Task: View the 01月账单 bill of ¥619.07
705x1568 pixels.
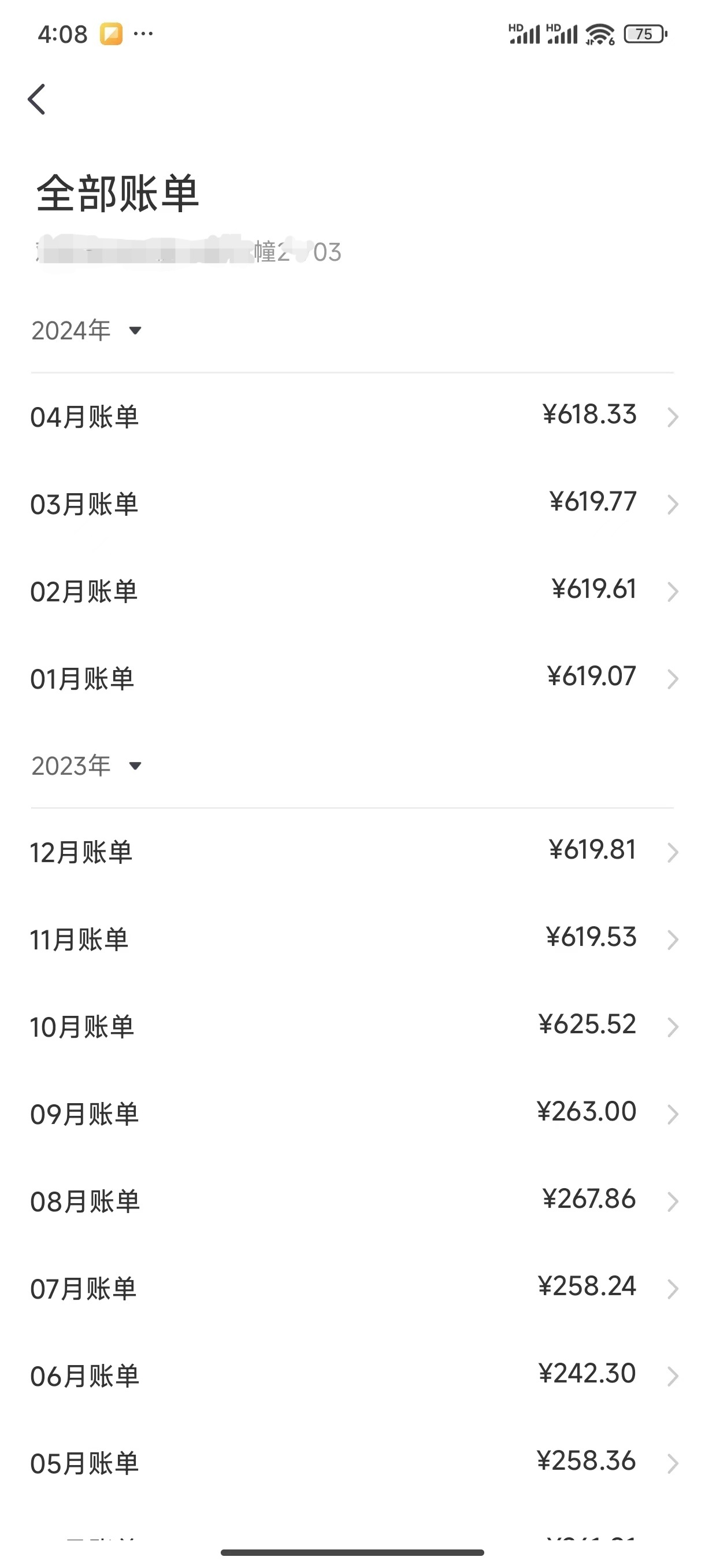Action: pos(352,678)
